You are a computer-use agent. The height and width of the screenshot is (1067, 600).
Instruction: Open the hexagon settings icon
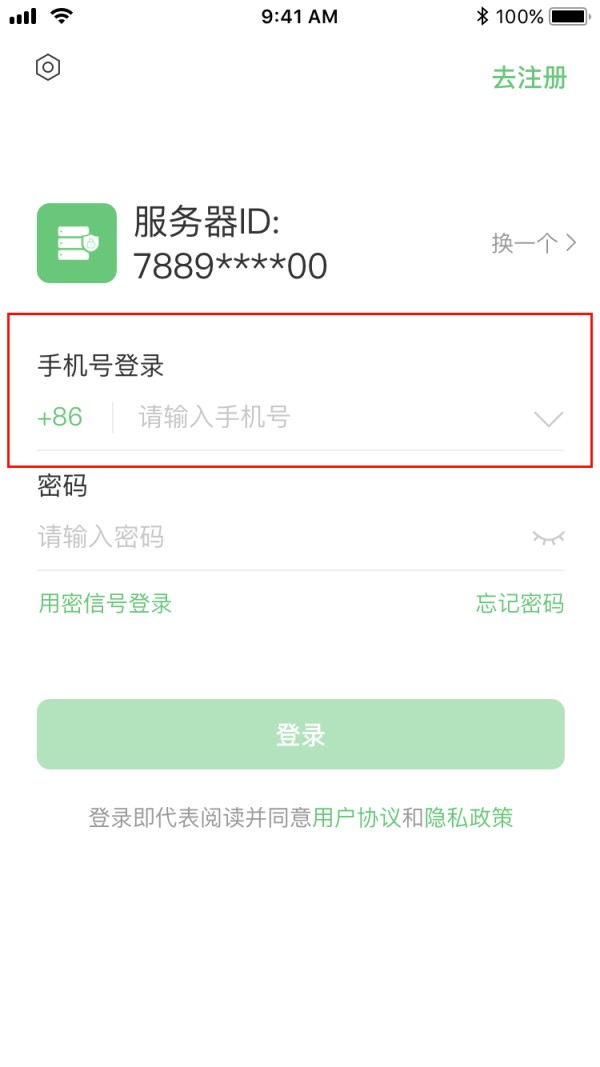(x=48, y=67)
